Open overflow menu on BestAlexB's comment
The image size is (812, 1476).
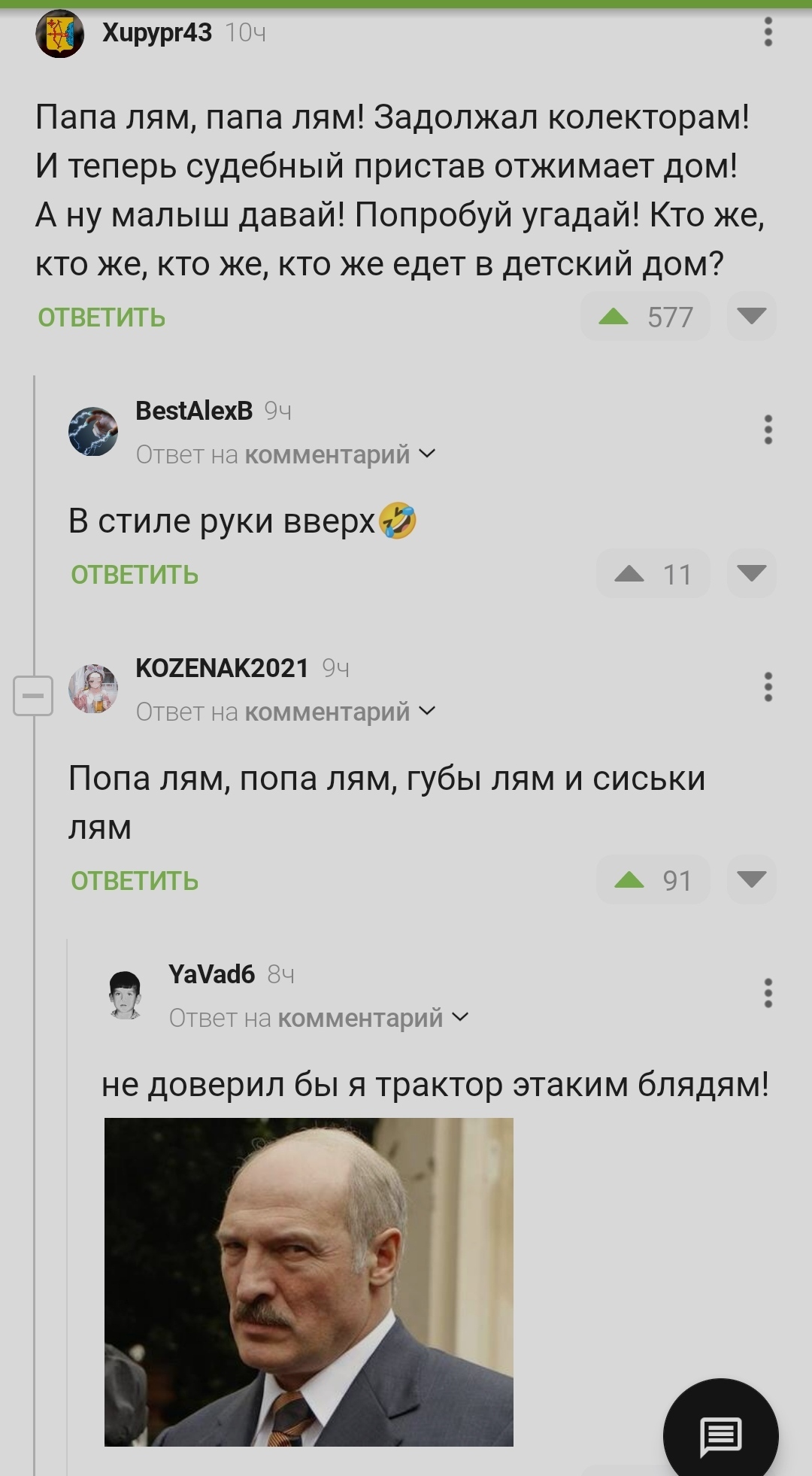pyautogui.click(x=768, y=430)
